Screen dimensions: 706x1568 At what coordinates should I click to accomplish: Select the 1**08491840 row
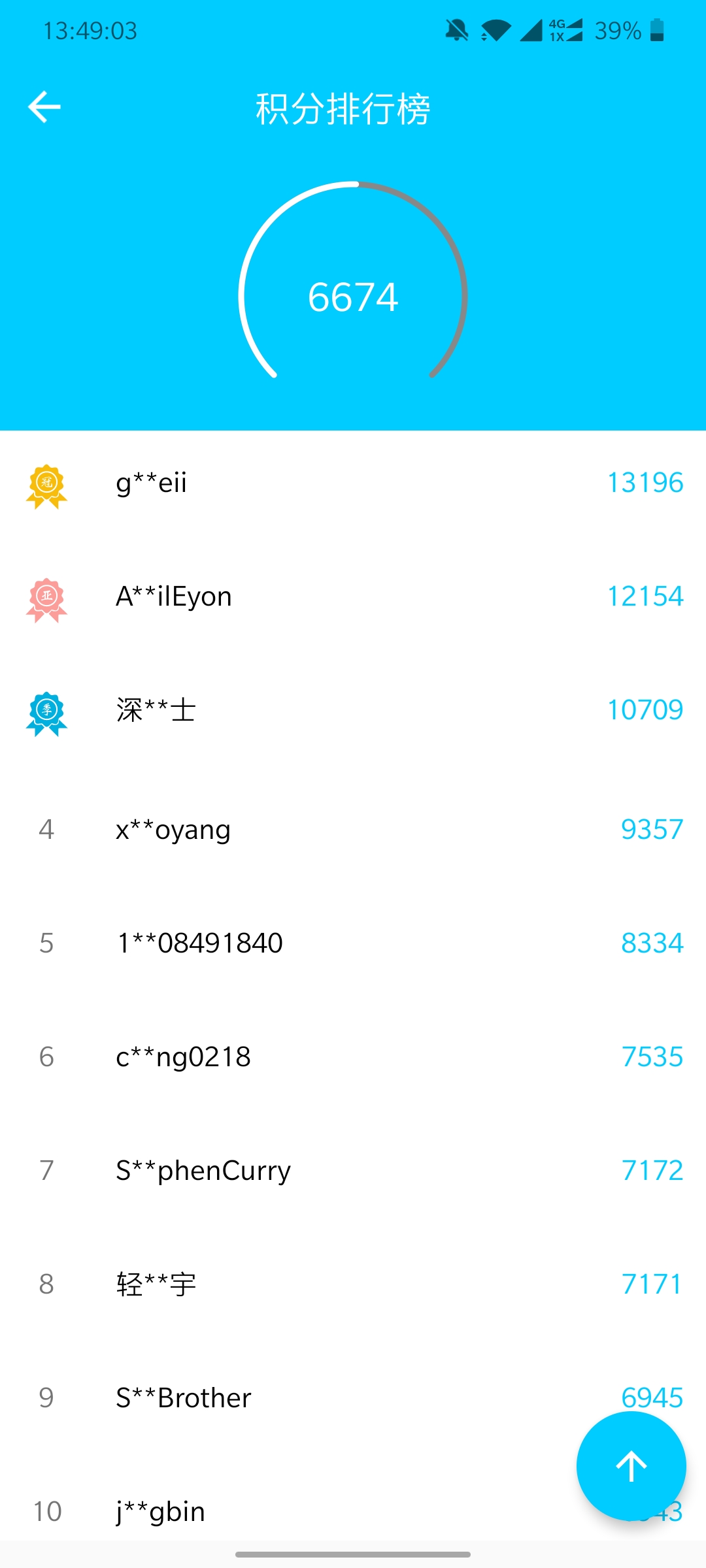pos(353,943)
